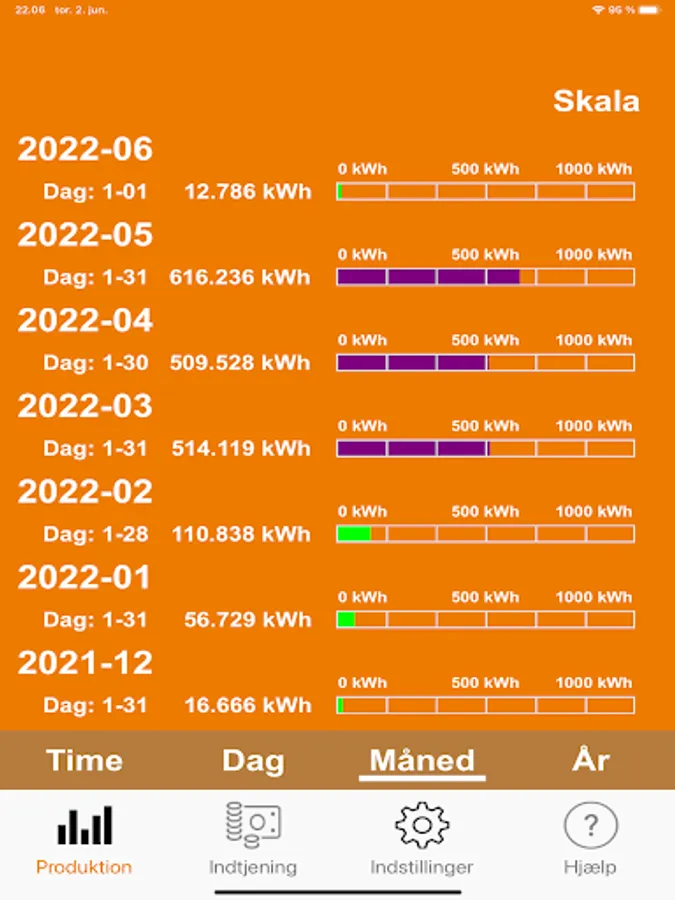This screenshot has height=900, width=675.
Task: Switch to the Time view
Action: tap(84, 761)
